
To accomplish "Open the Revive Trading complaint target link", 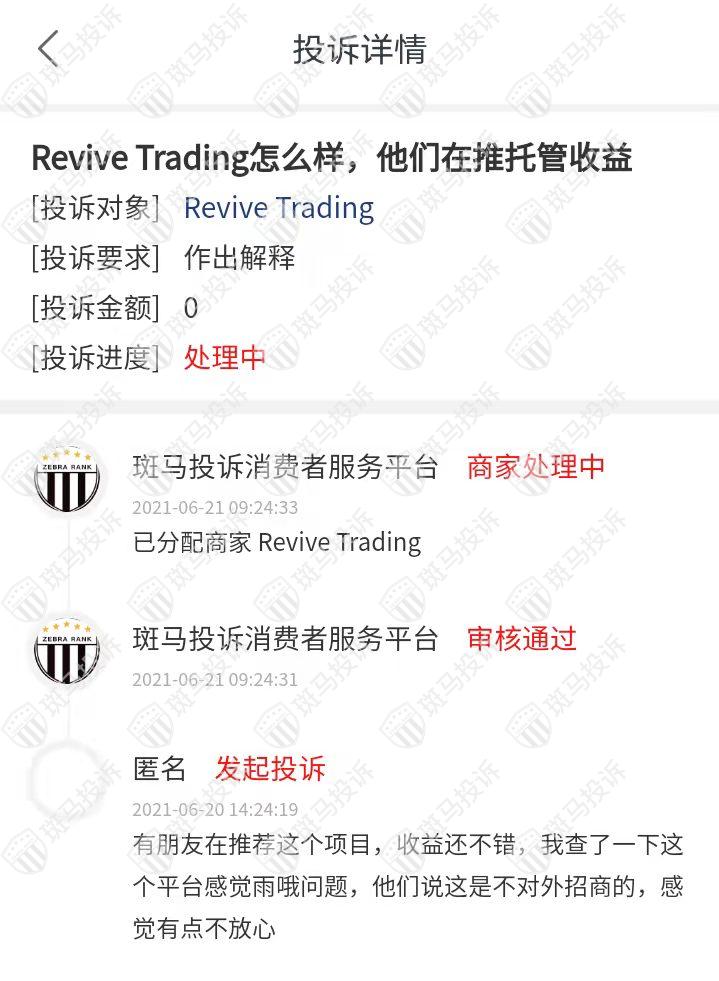I will coord(278,208).
